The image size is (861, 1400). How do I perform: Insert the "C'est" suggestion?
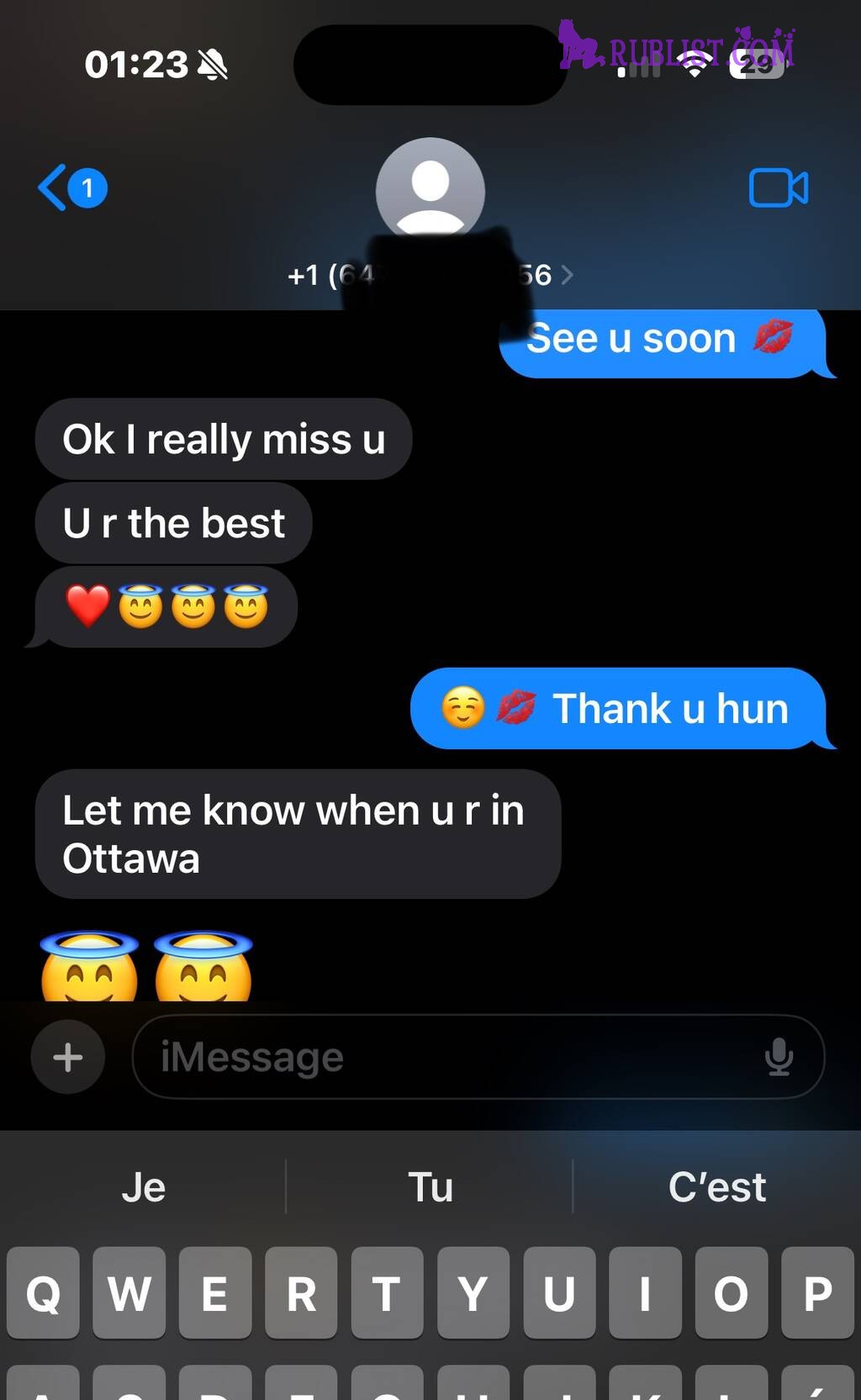click(x=716, y=1187)
